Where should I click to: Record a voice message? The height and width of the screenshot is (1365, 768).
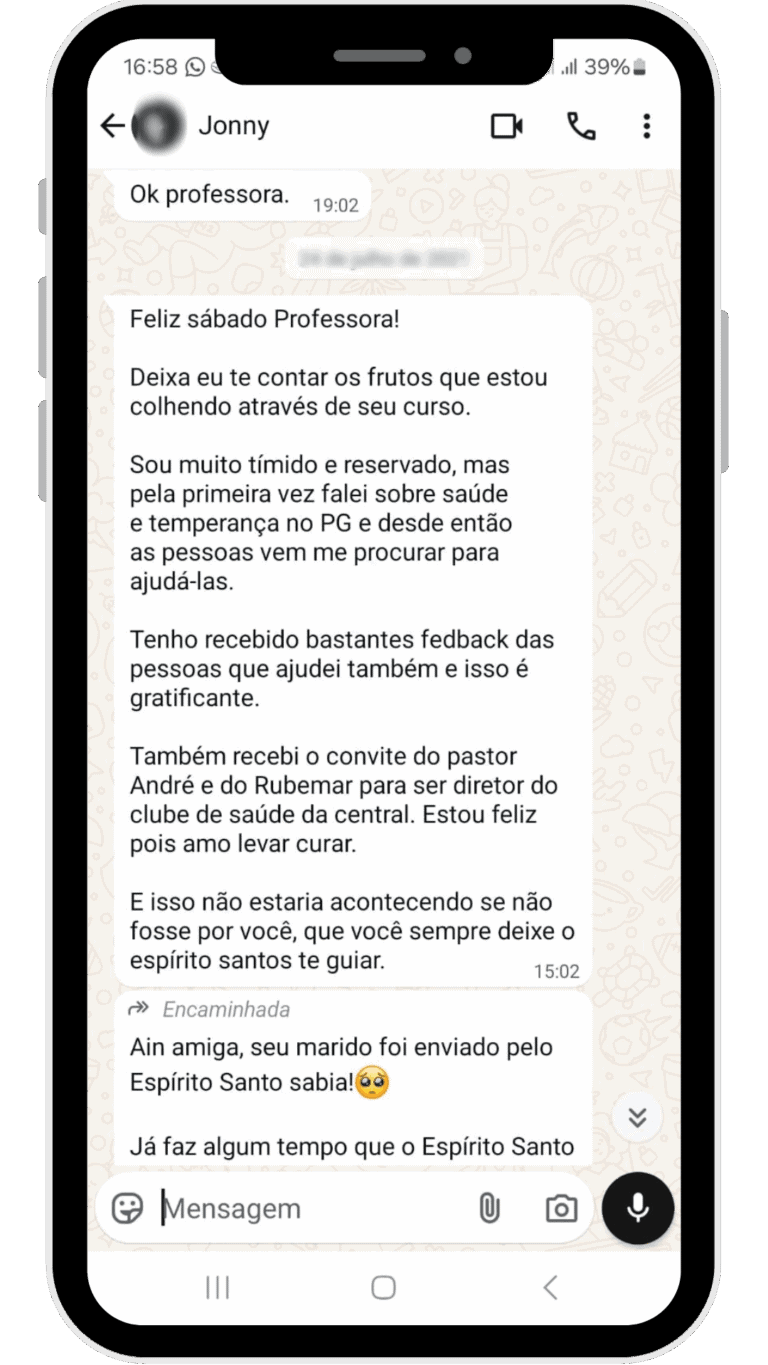coord(638,1207)
